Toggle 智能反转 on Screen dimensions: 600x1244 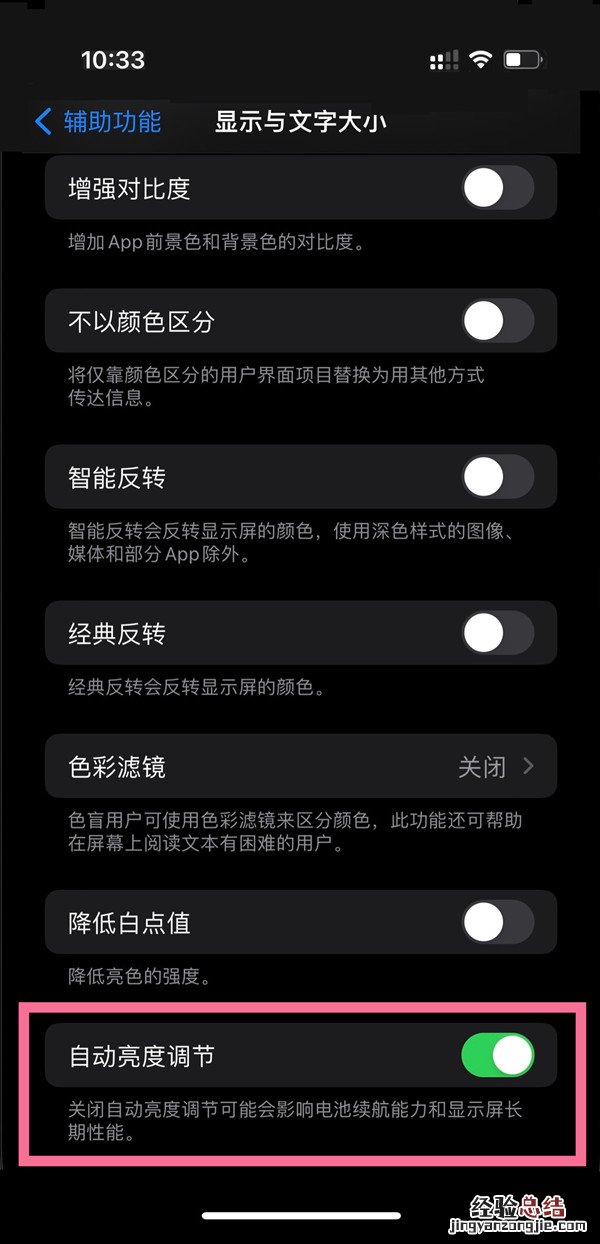tap(498, 478)
